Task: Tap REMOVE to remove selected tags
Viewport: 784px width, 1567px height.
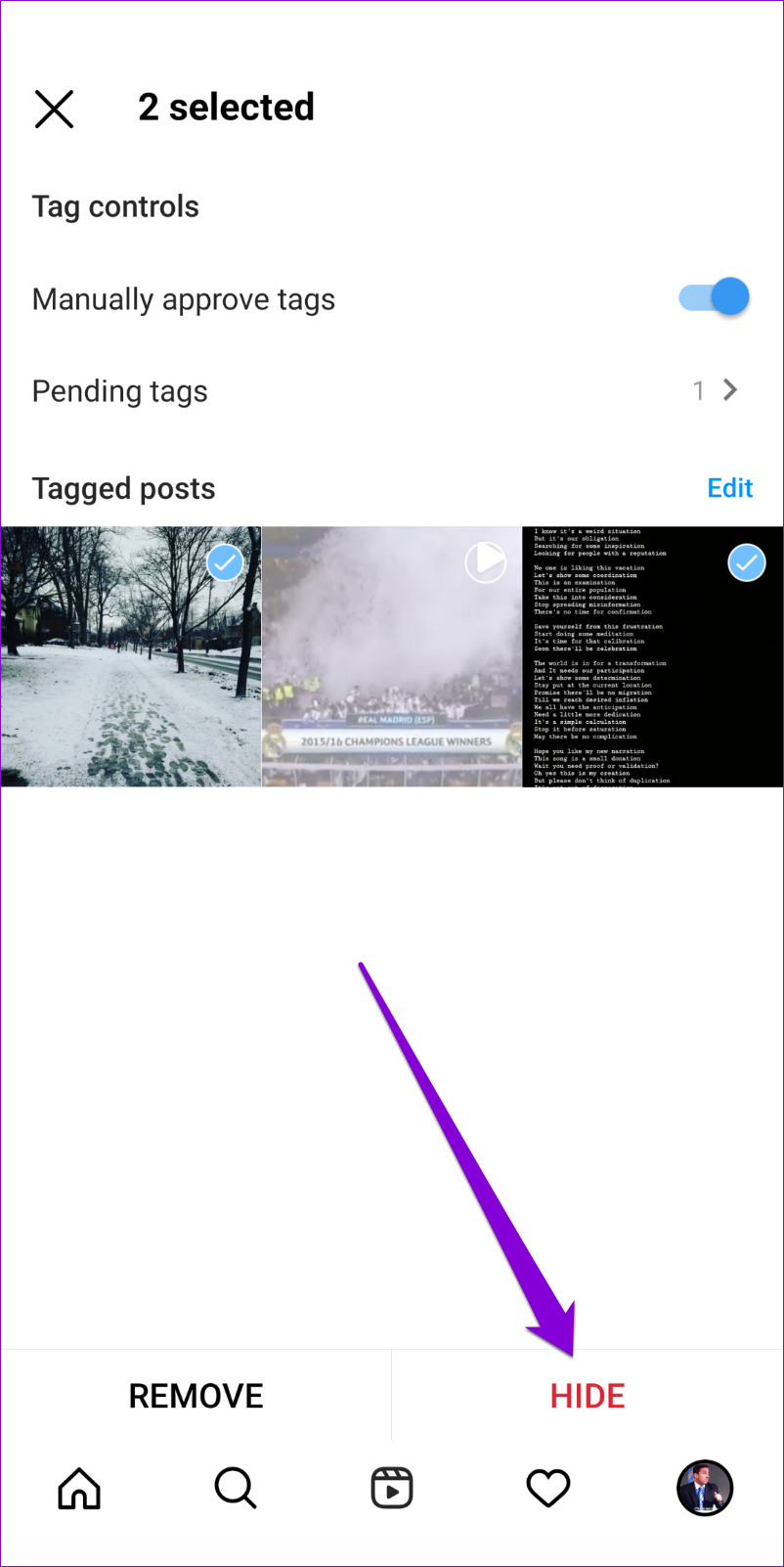Action: pyautogui.click(x=196, y=1396)
